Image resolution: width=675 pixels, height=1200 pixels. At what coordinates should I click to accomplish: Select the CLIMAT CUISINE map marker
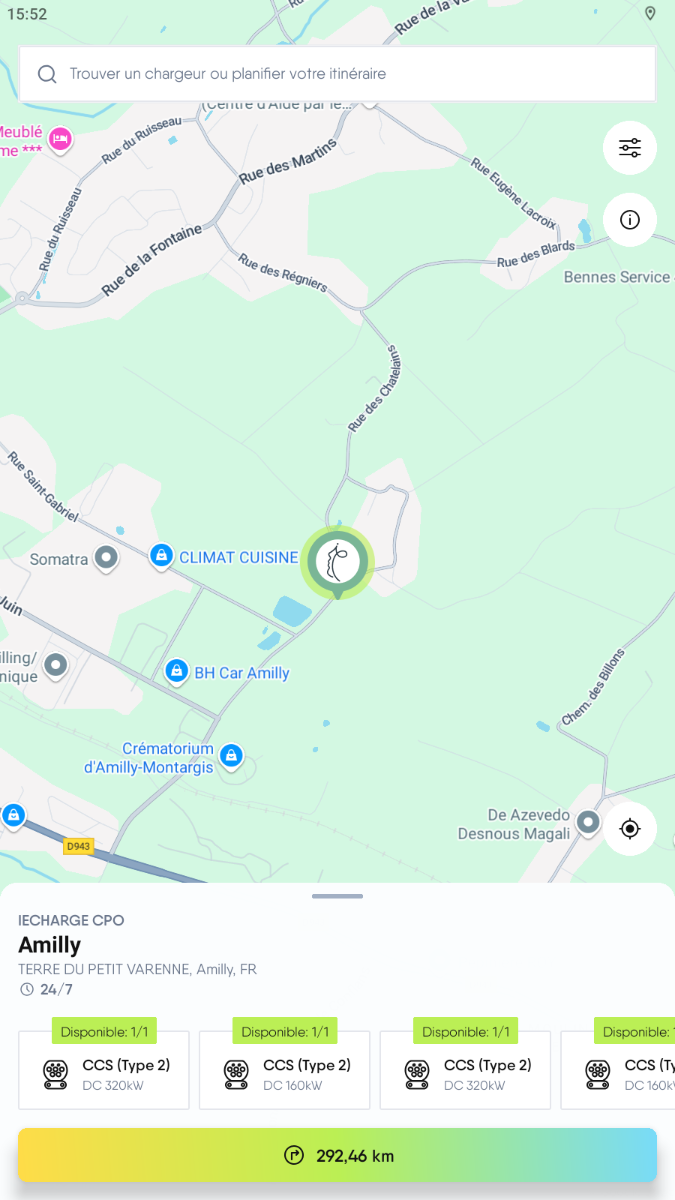(161, 556)
